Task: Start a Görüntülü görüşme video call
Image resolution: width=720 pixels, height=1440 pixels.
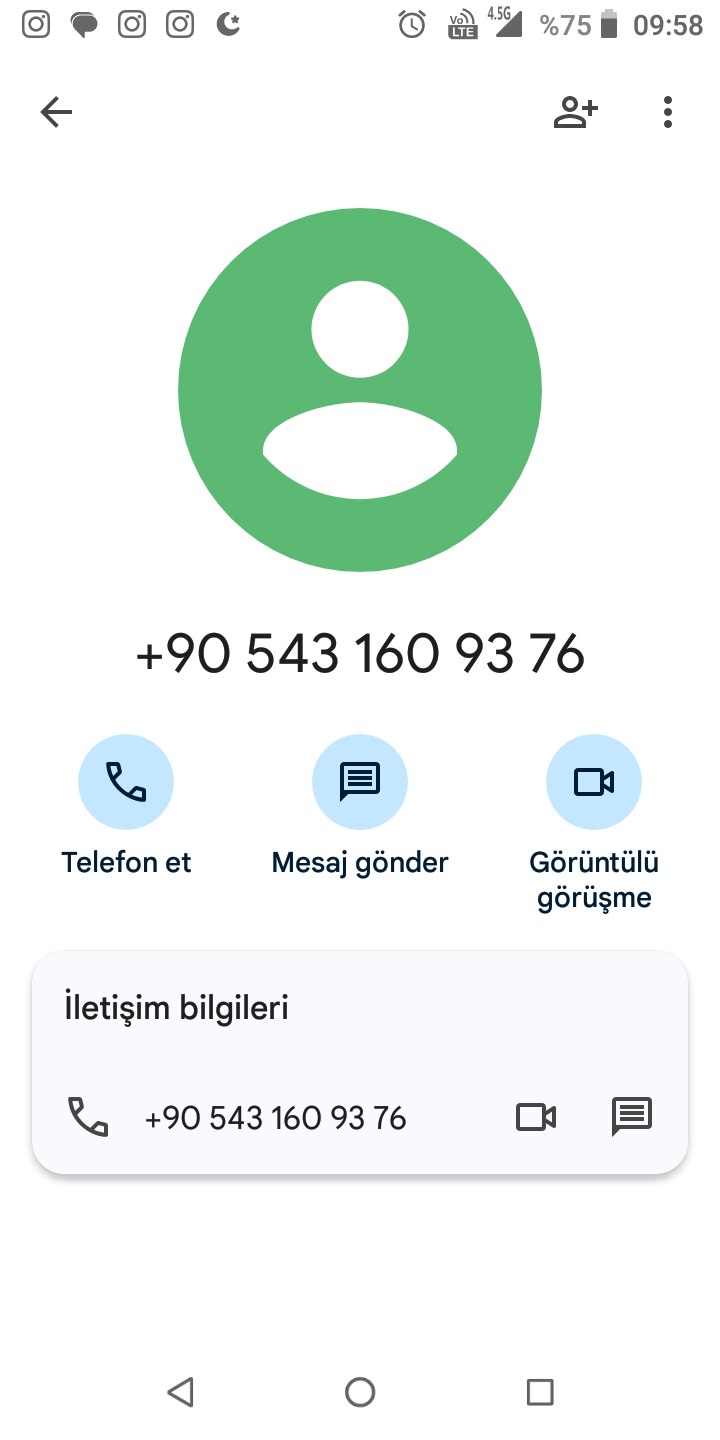Action: point(594,782)
